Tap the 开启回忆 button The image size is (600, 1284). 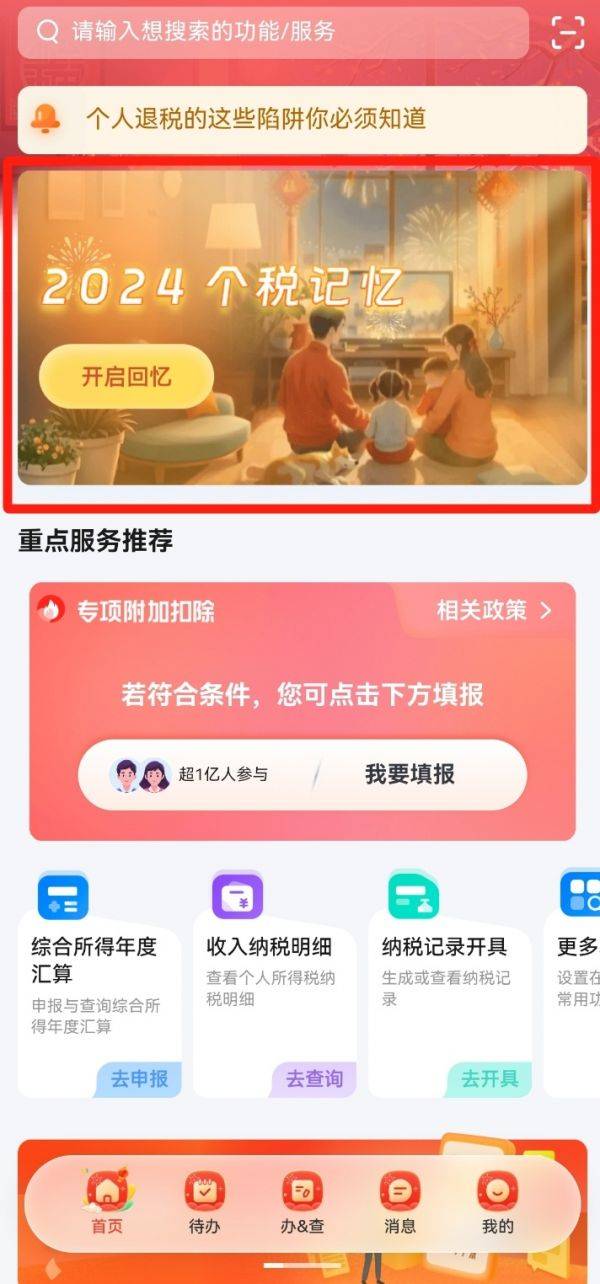126,377
